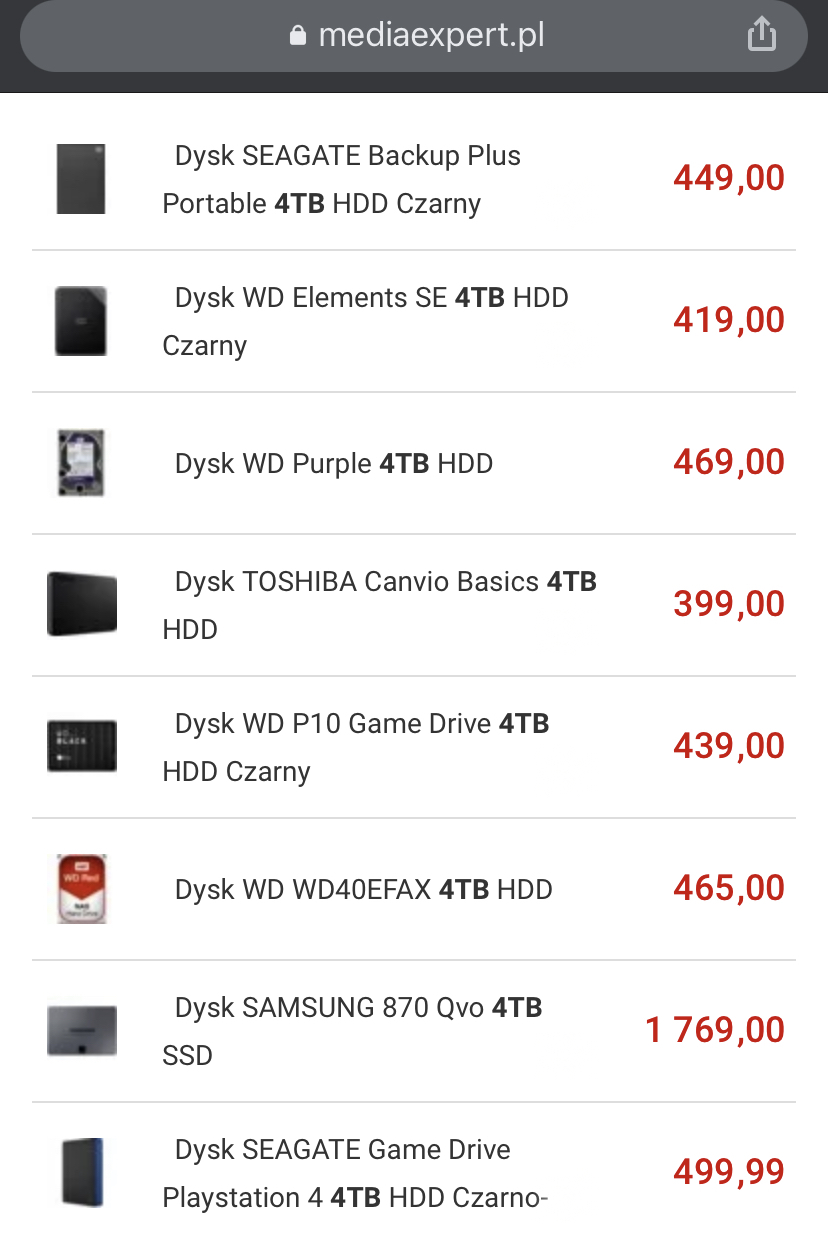Open Seagate Backup Plus Portable 4TB listing
828x1254 pixels.
pyautogui.click(x=342, y=180)
